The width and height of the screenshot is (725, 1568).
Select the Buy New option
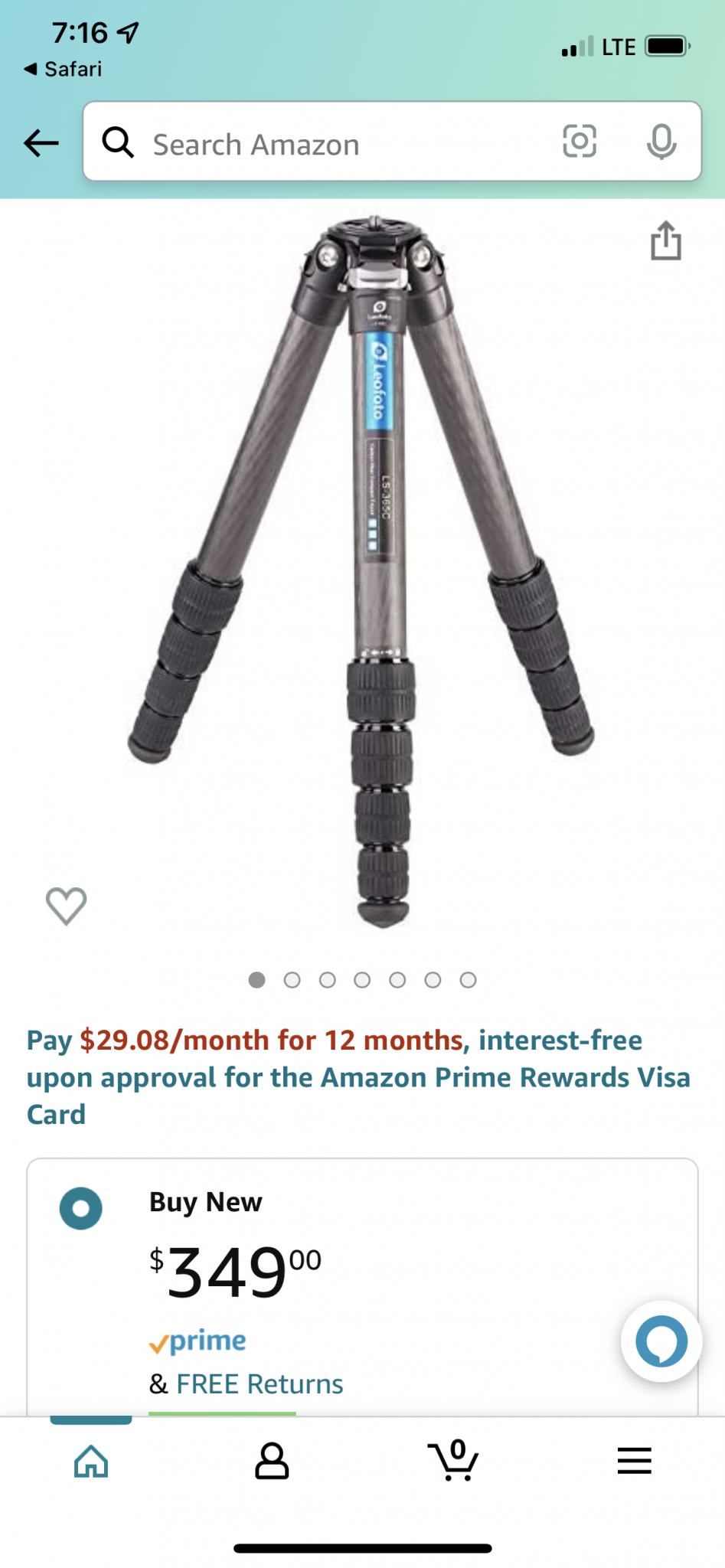click(81, 1208)
